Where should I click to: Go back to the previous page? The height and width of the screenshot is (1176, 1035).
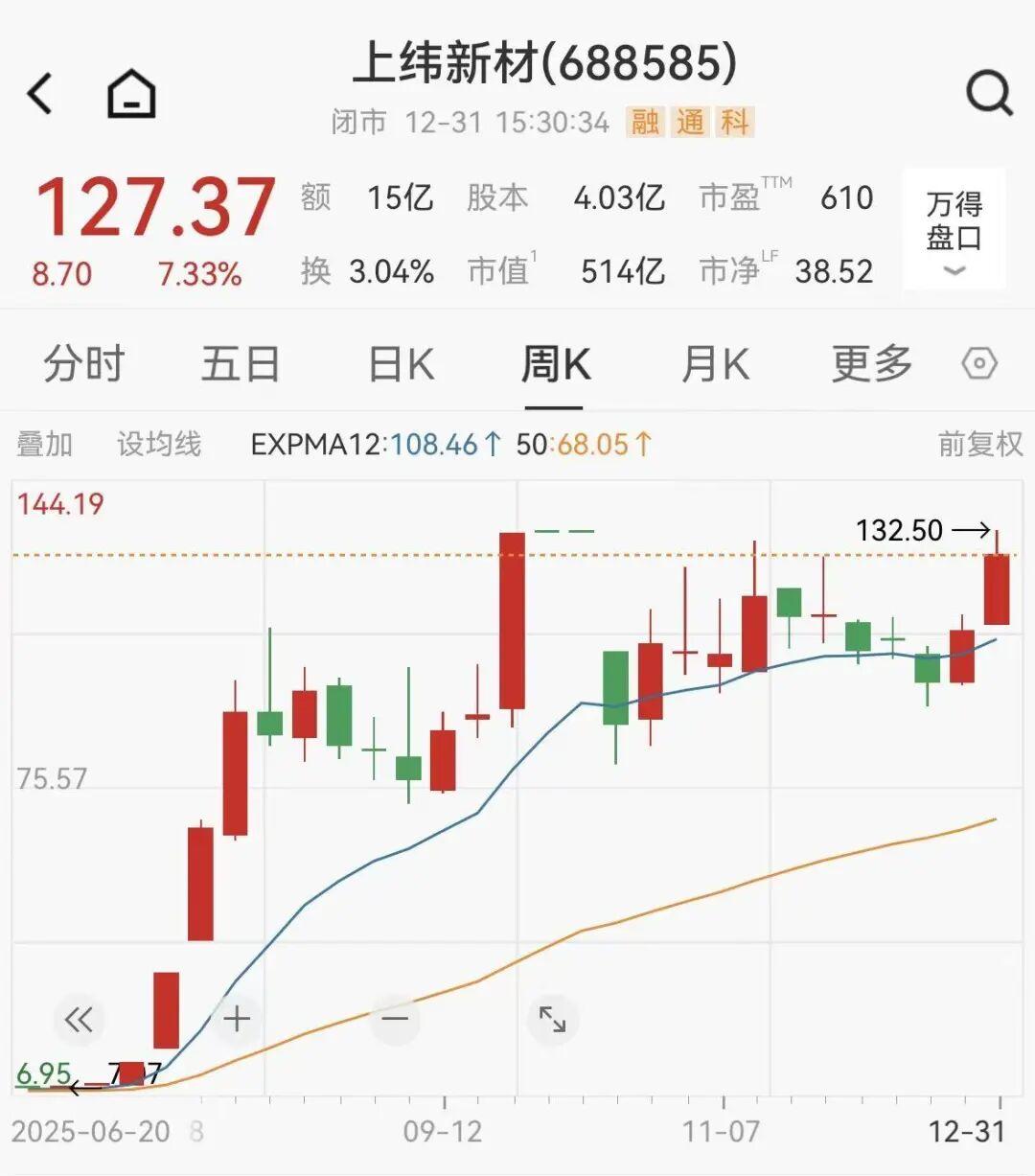pyautogui.click(x=40, y=94)
